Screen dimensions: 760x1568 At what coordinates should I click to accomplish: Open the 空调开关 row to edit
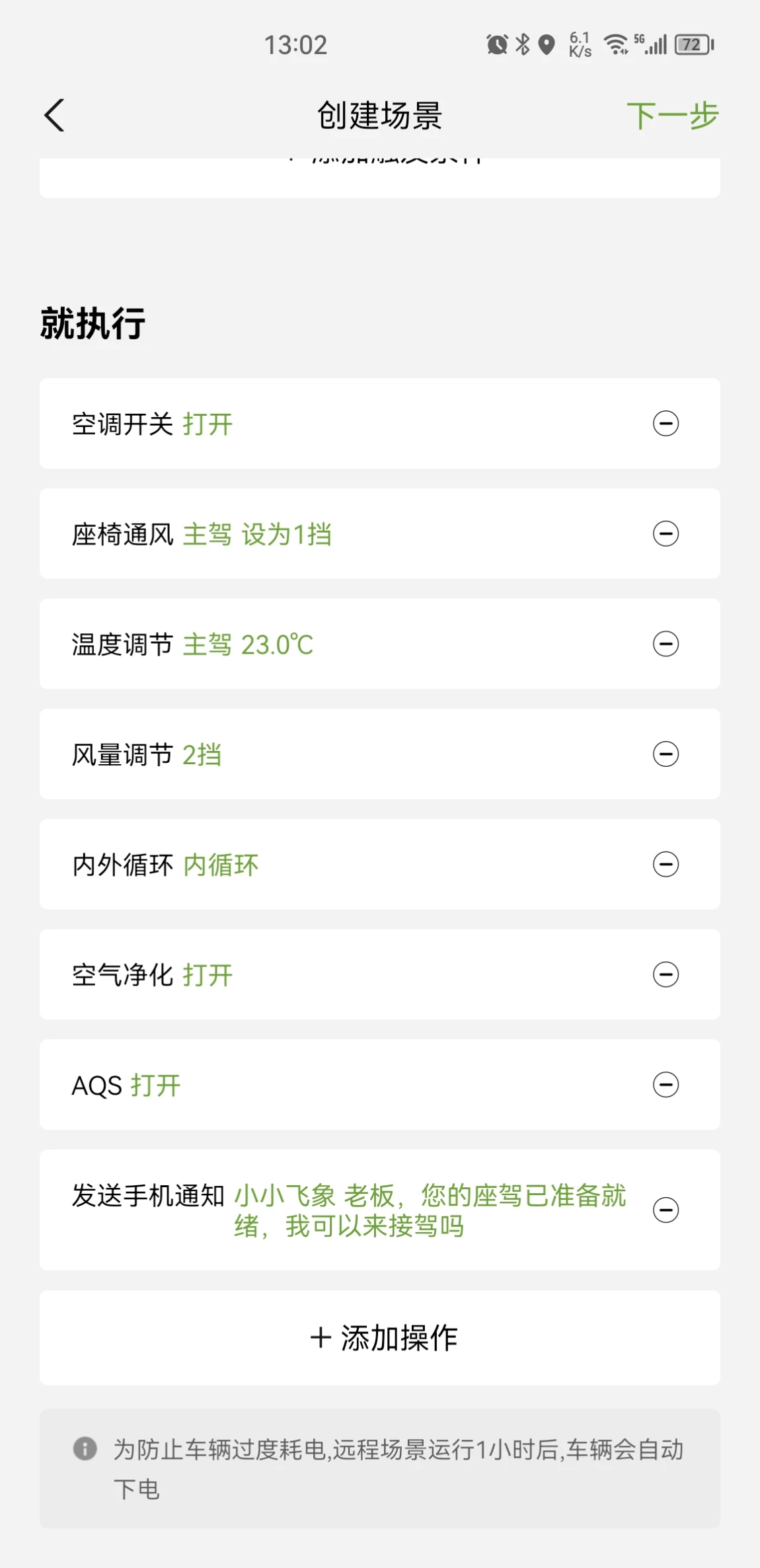(380, 424)
